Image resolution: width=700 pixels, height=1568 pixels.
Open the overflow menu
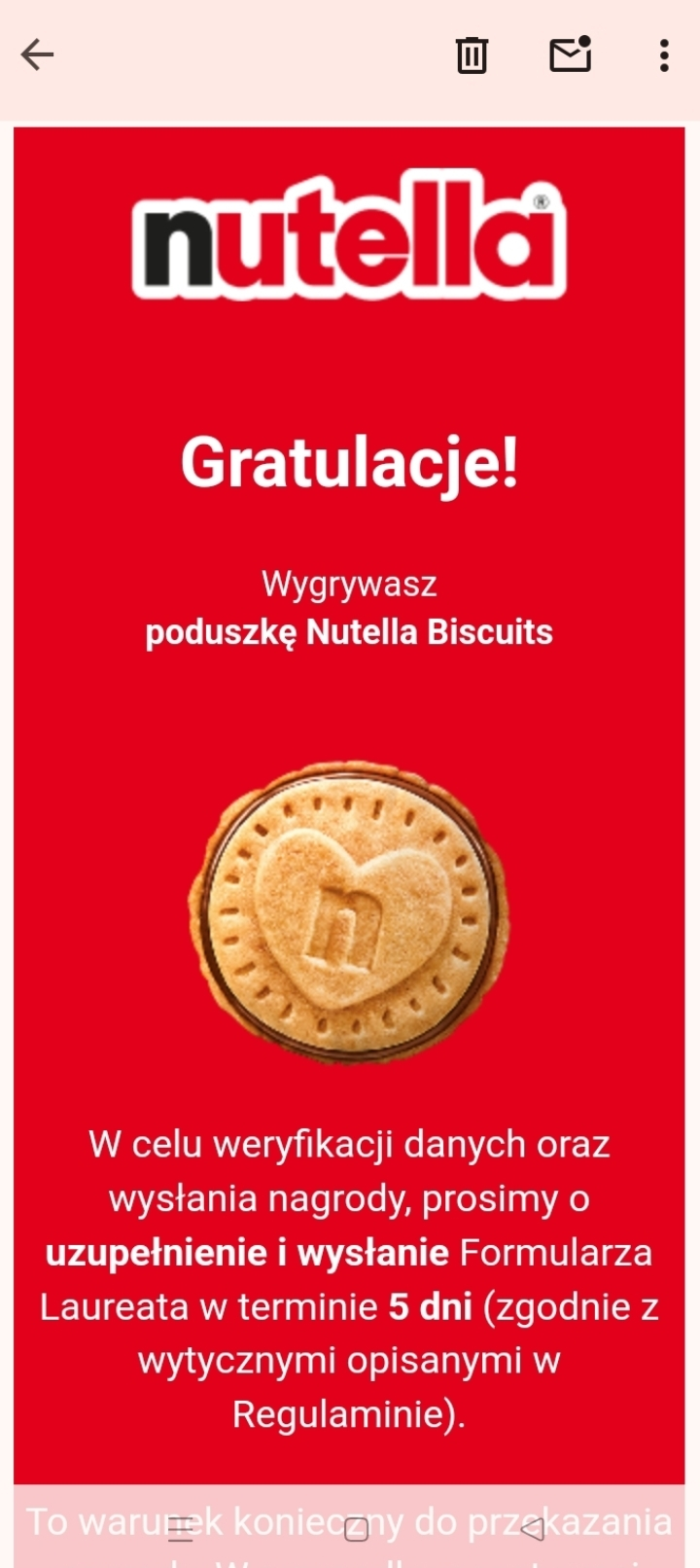pos(664,55)
